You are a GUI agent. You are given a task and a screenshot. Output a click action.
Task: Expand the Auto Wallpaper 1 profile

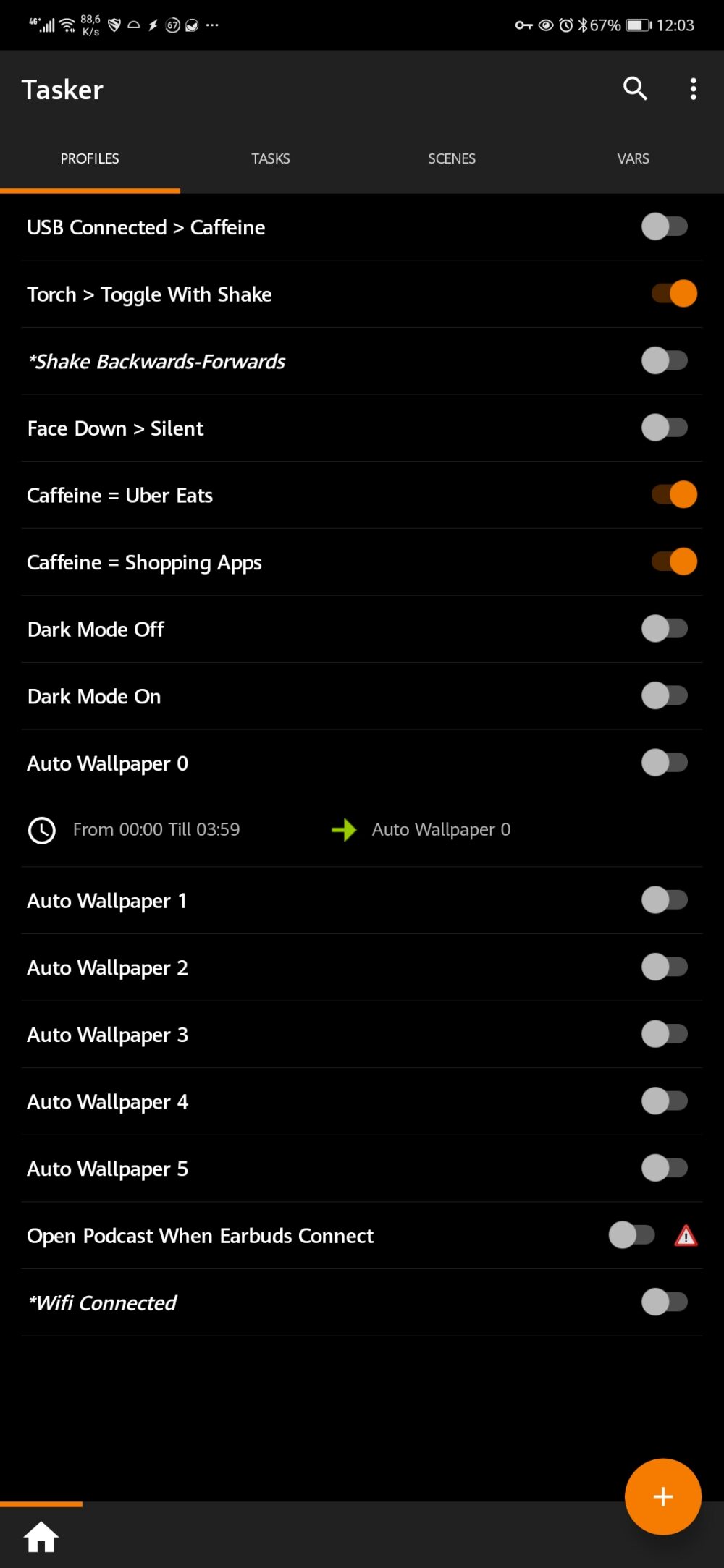[x=106, y=901]
